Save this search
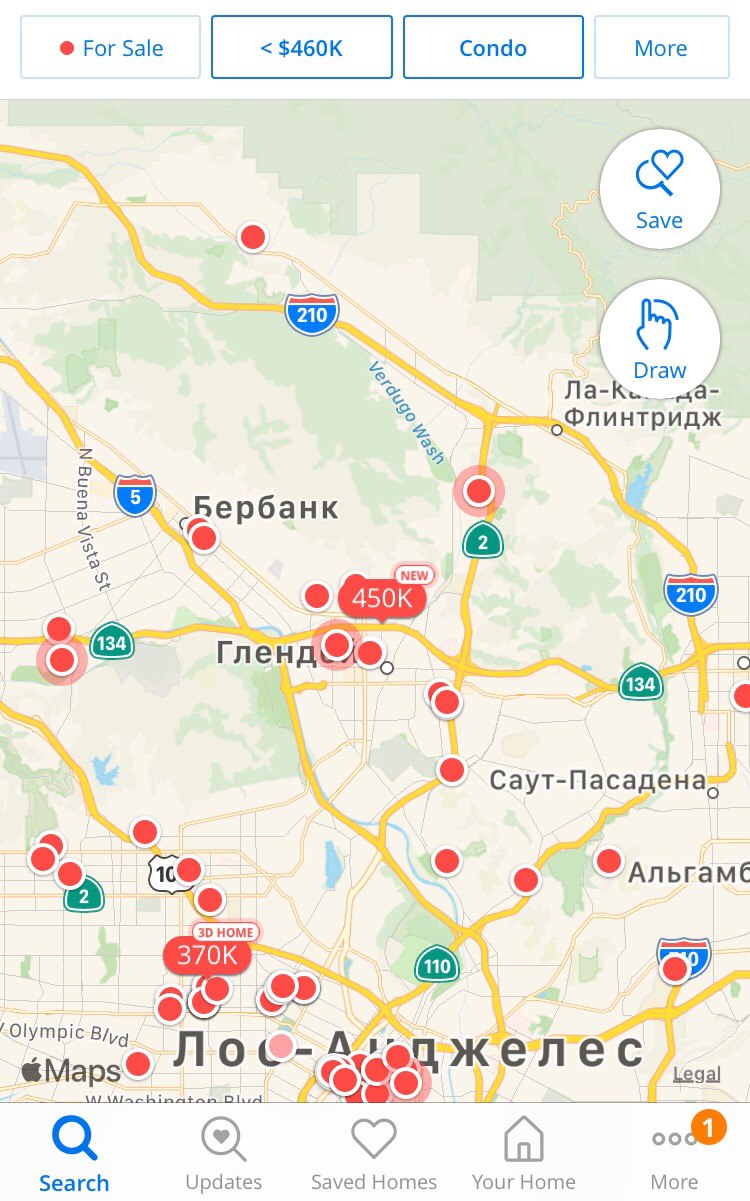This screenshot has height=1201, width=750. [660, 188]
